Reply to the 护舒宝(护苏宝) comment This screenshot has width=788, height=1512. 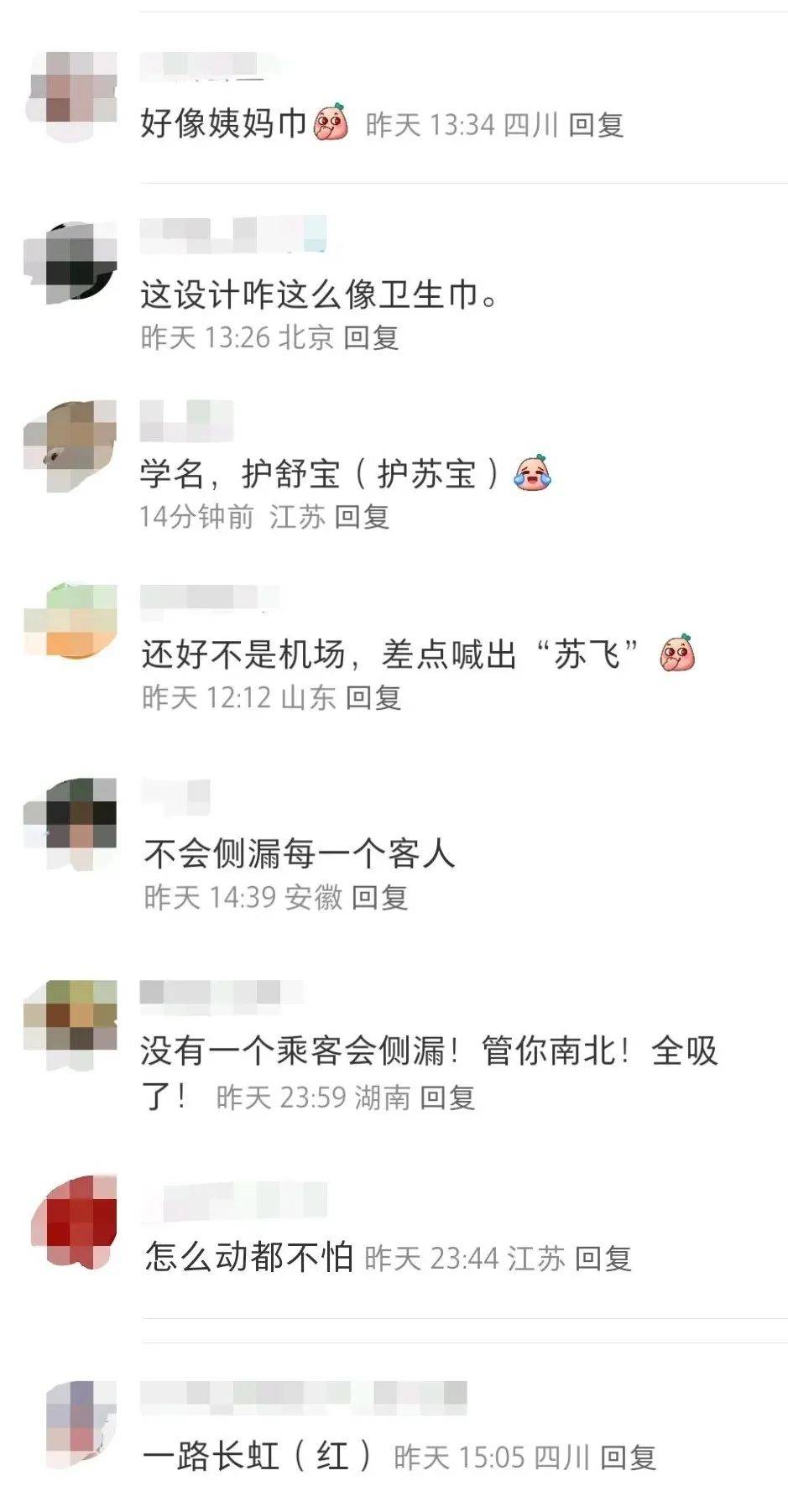362,517
